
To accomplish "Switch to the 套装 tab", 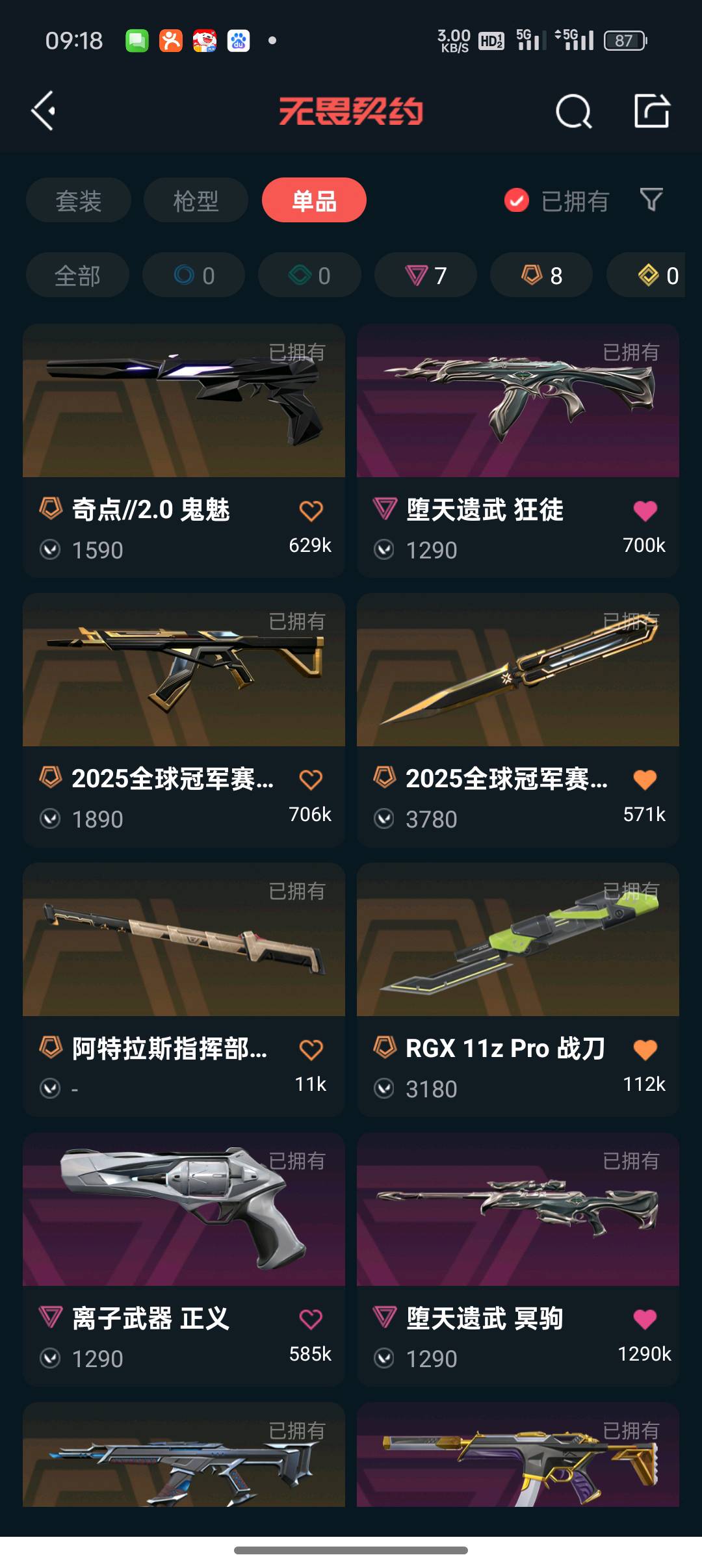I will point(79,200).
